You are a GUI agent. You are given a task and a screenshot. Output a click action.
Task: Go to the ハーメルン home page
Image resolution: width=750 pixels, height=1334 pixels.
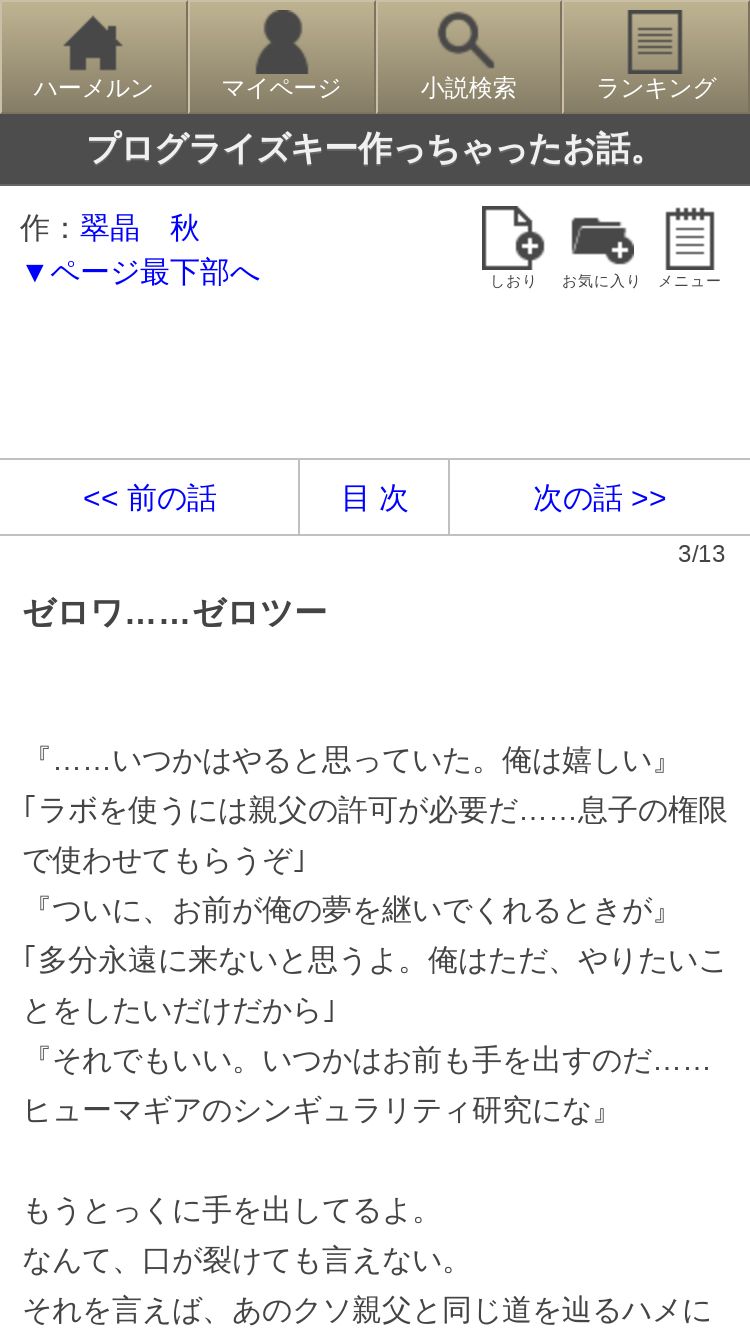pos(93,58)
